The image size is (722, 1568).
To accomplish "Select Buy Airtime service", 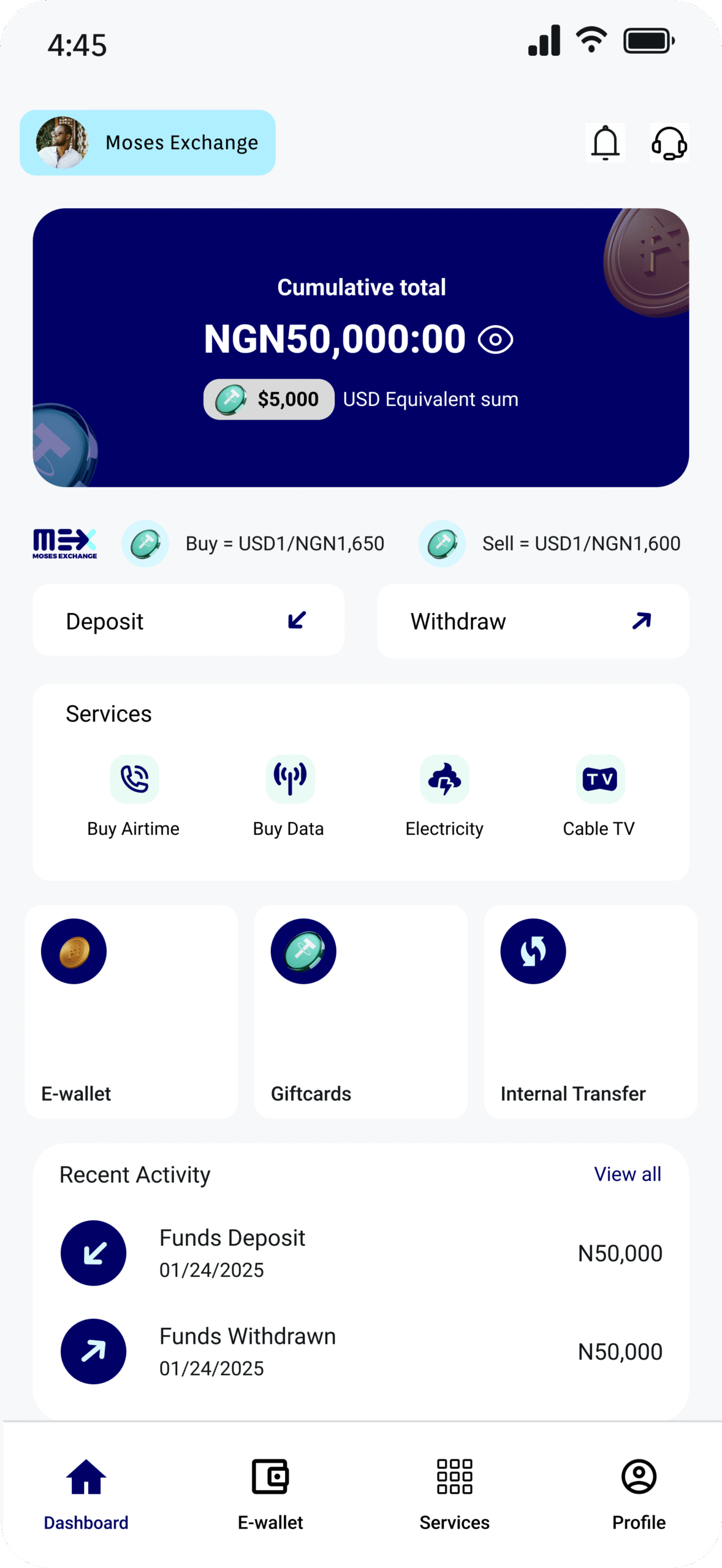I will pos(134,796).
